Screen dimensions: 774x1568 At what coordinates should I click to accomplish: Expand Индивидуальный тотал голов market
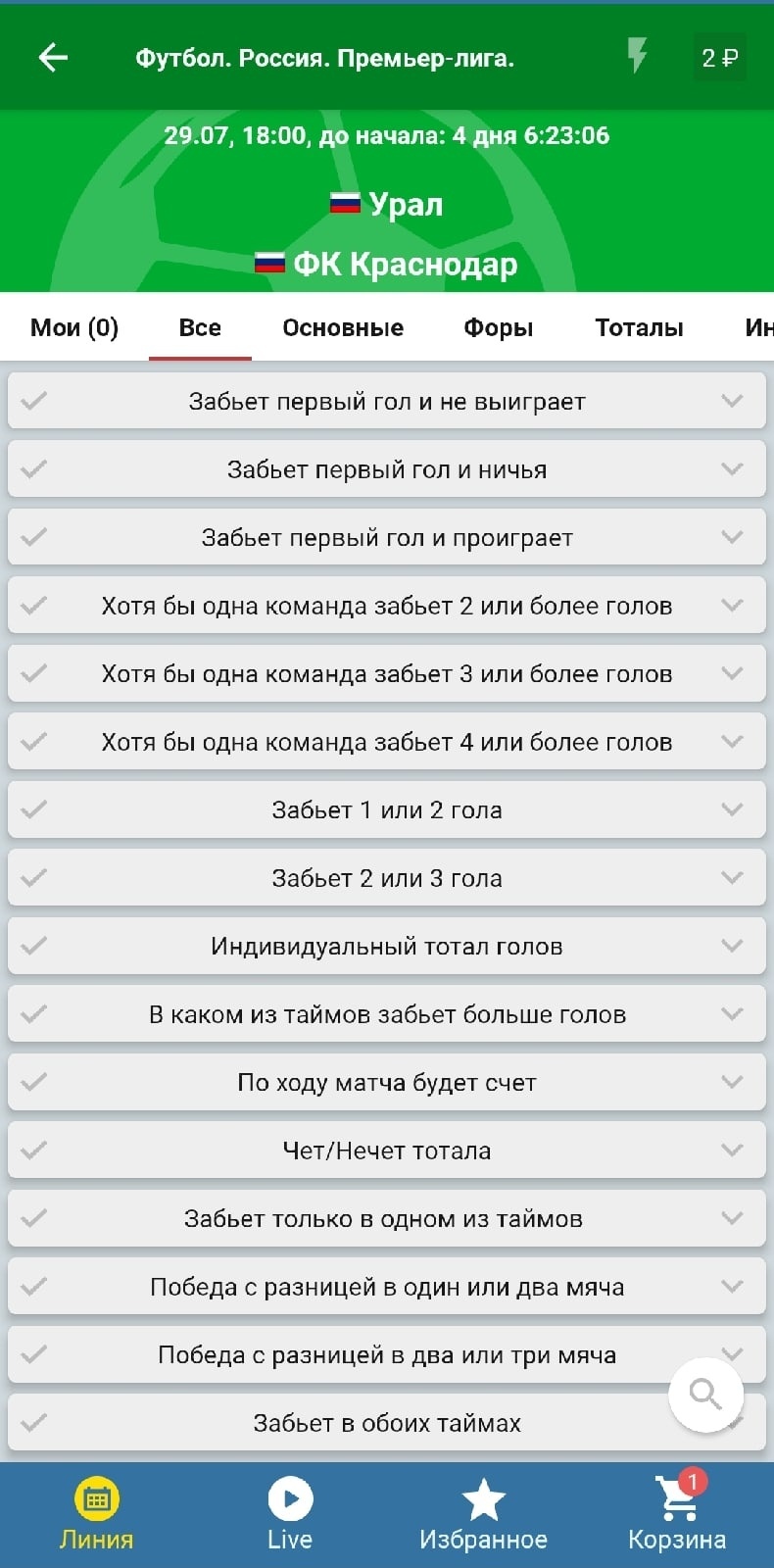pos(387,946)
